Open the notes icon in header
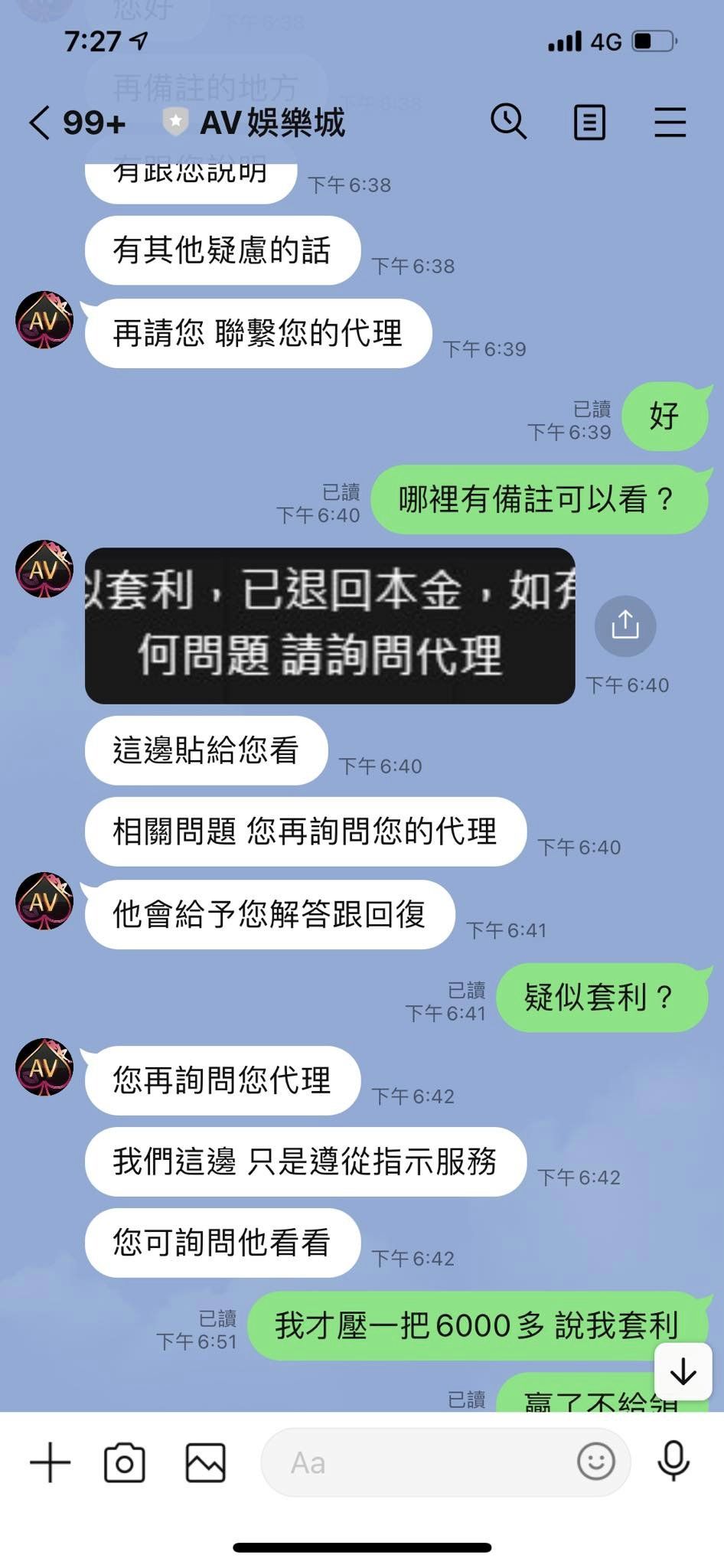 589,122
